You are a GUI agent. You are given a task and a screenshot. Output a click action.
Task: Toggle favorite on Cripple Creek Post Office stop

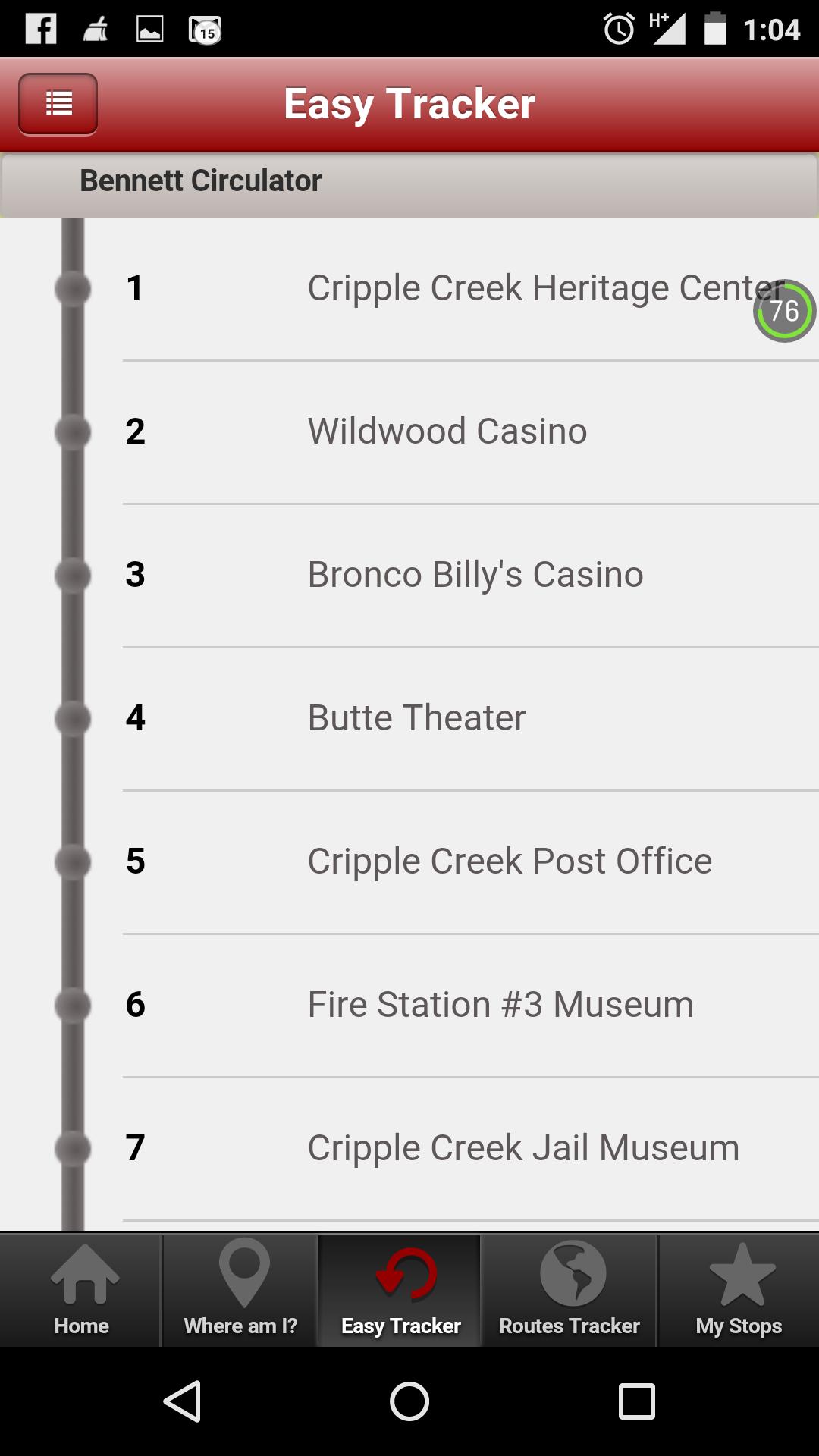[455, 860]
